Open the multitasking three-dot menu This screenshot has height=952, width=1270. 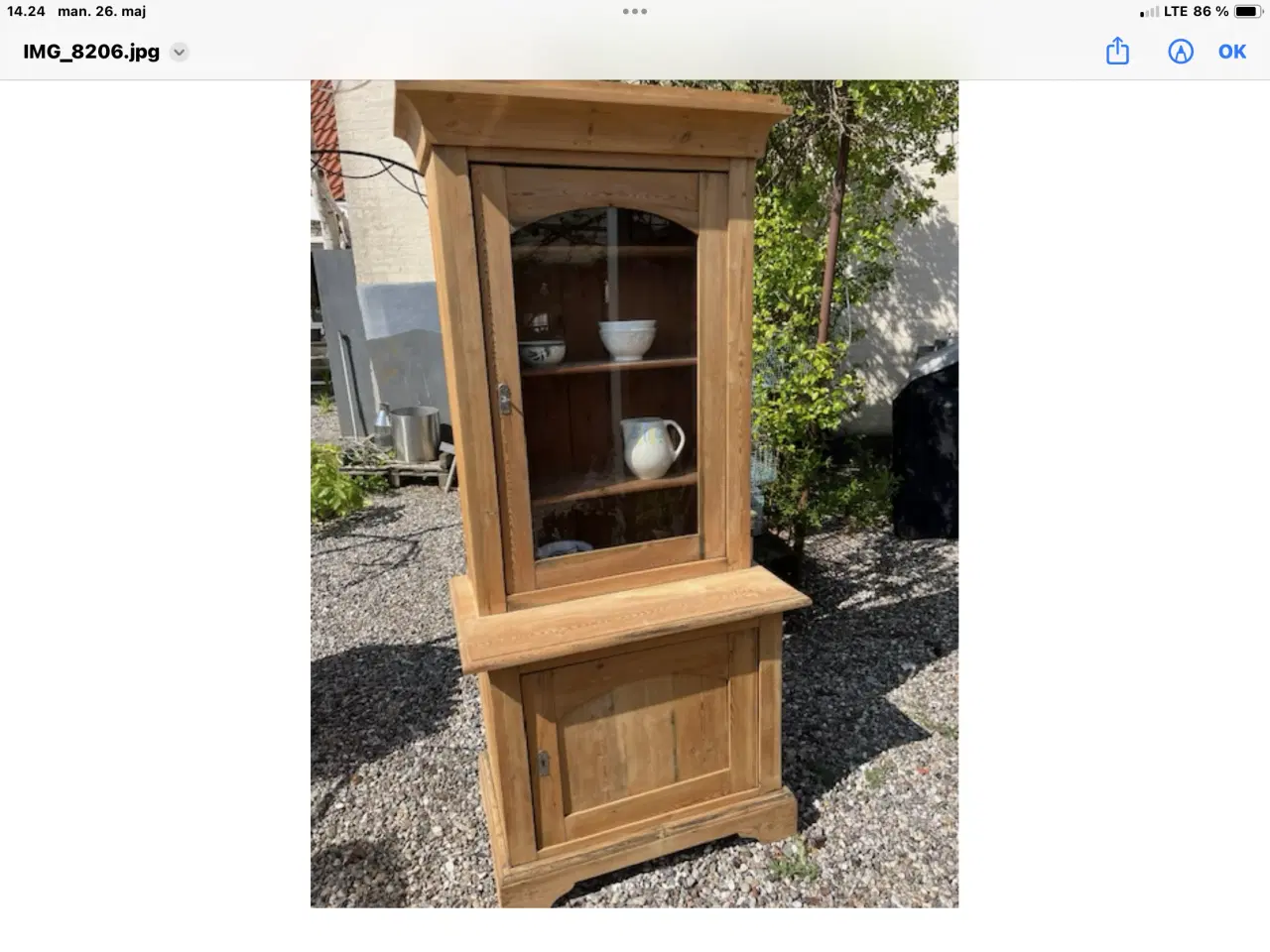(x=635, y=12)
